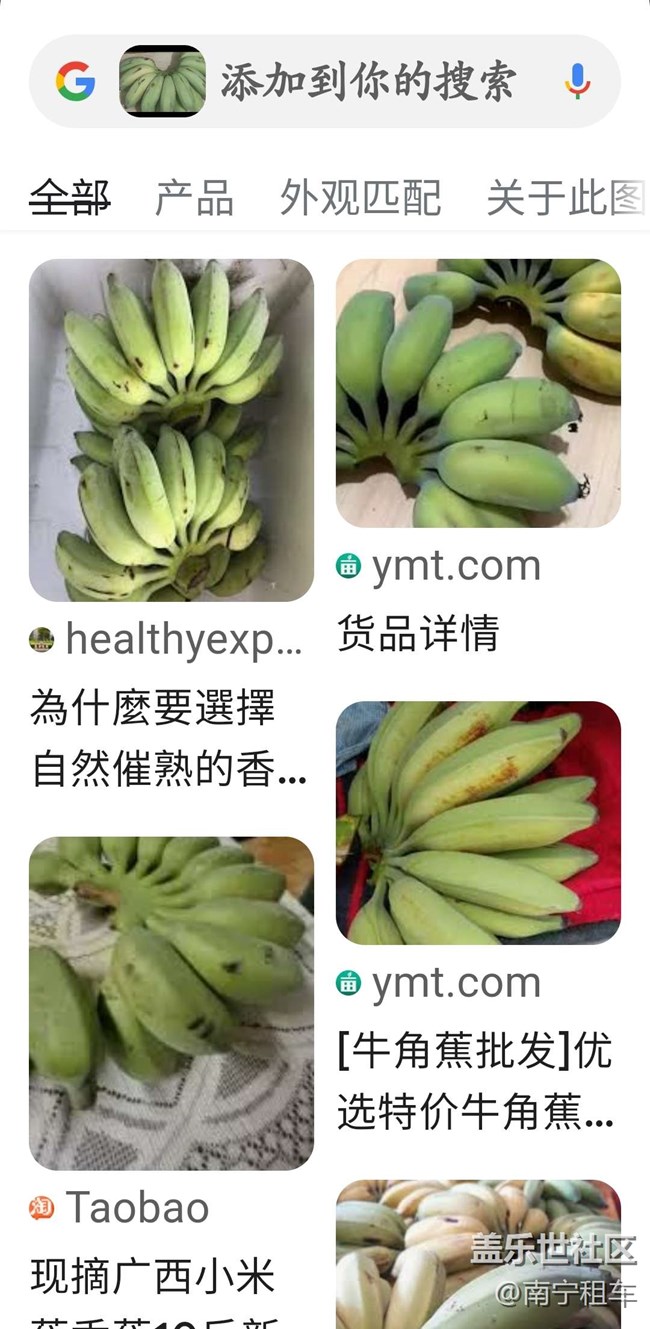
Task: Switch to the 外观匹配 tab
Action: 360,198
